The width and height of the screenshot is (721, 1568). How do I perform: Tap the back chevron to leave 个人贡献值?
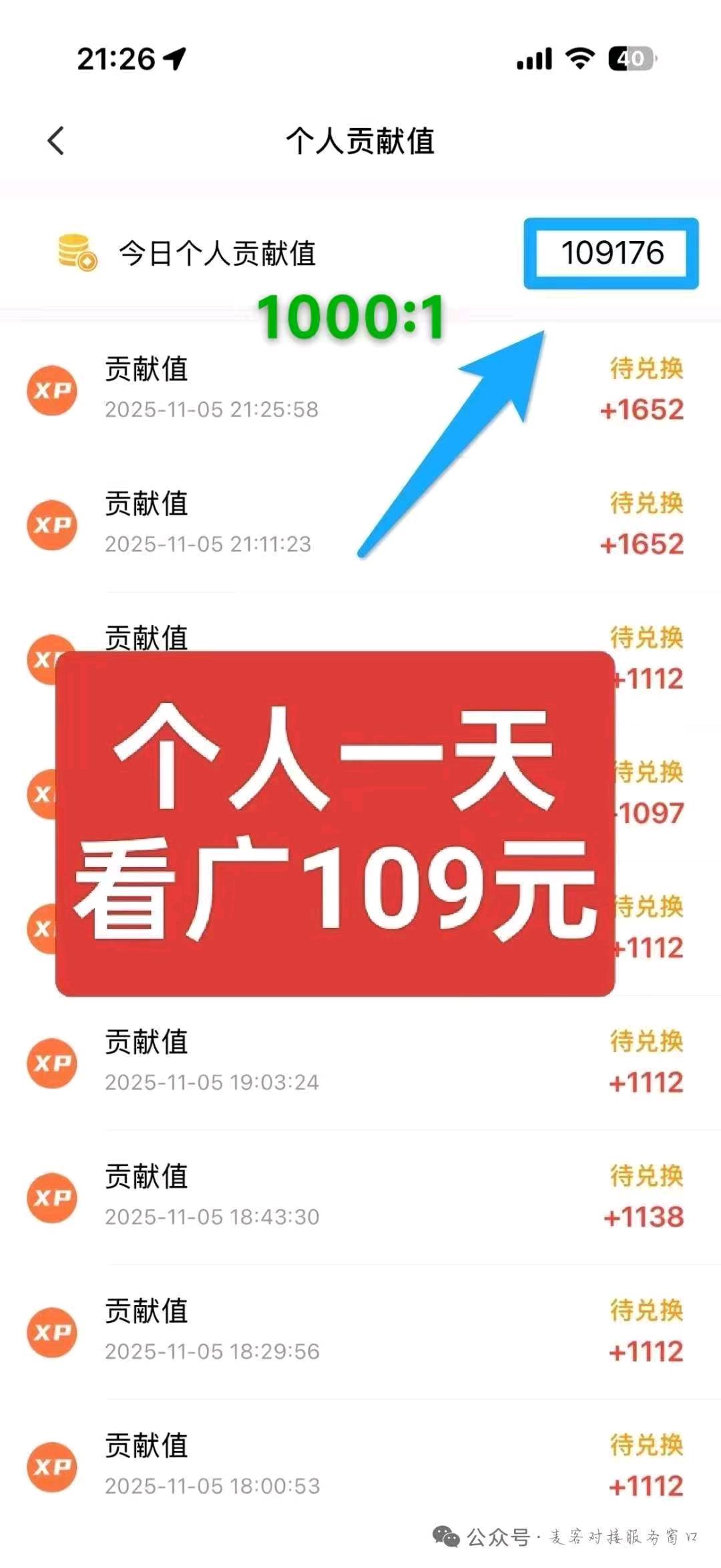pos(55,140)
